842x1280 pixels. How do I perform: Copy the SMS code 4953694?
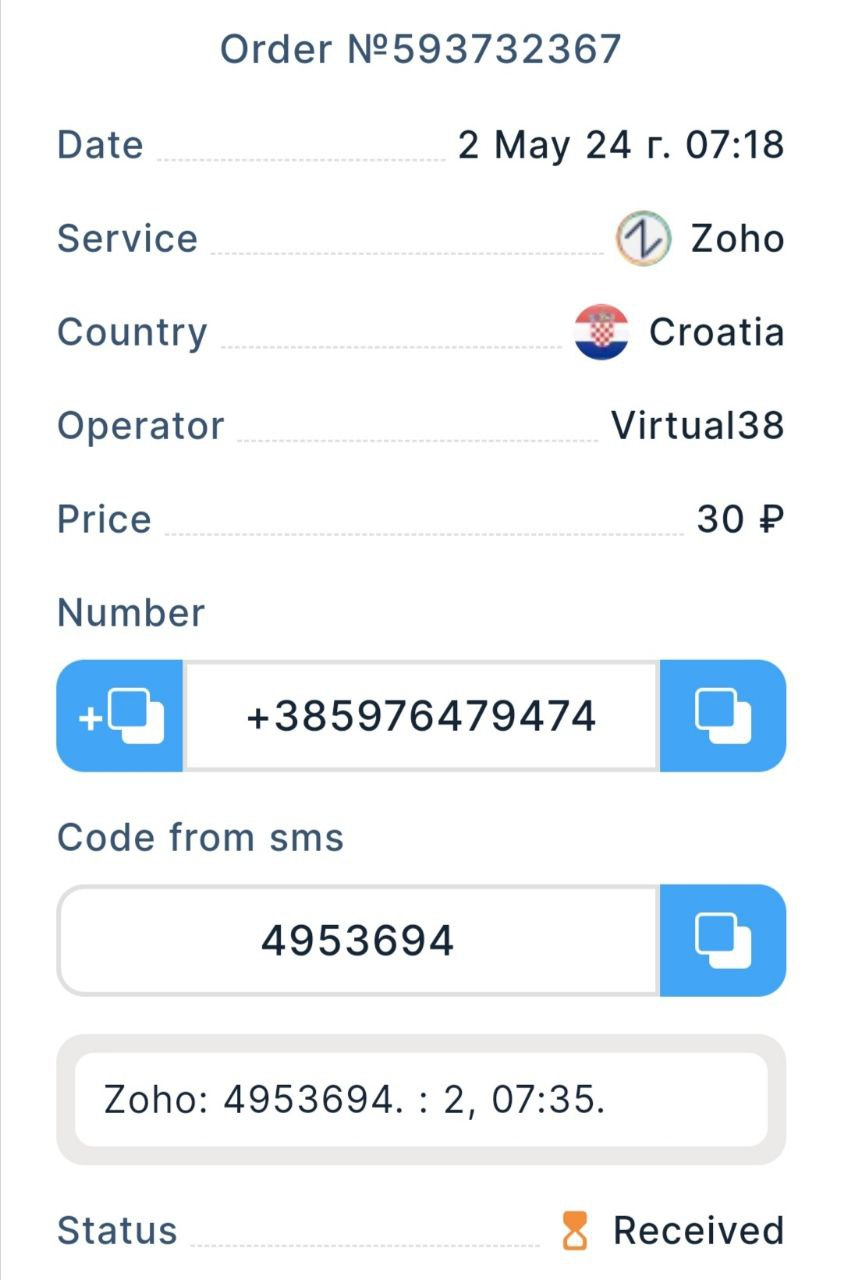pos(723,940)
